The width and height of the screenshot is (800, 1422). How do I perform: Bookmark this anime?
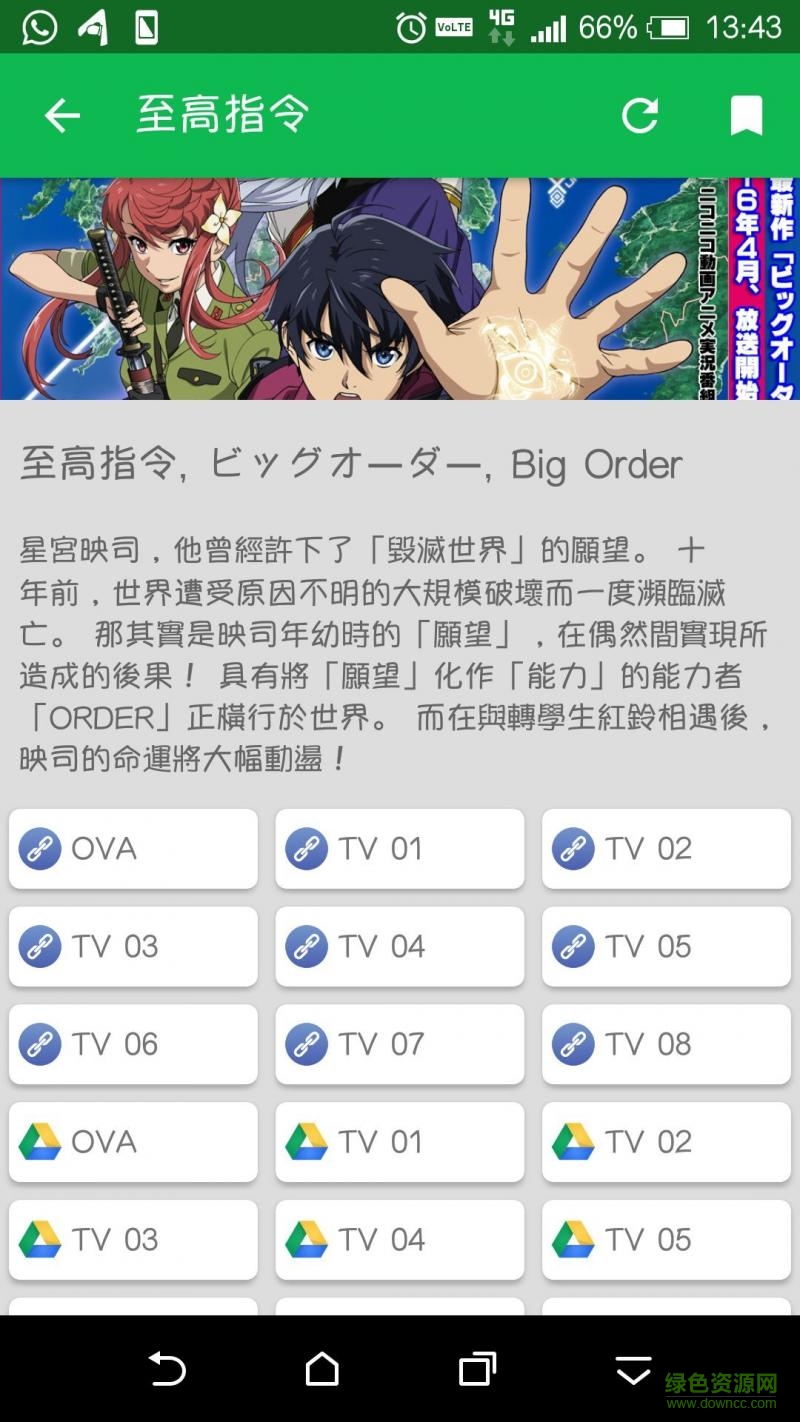[x=746, y=116]
